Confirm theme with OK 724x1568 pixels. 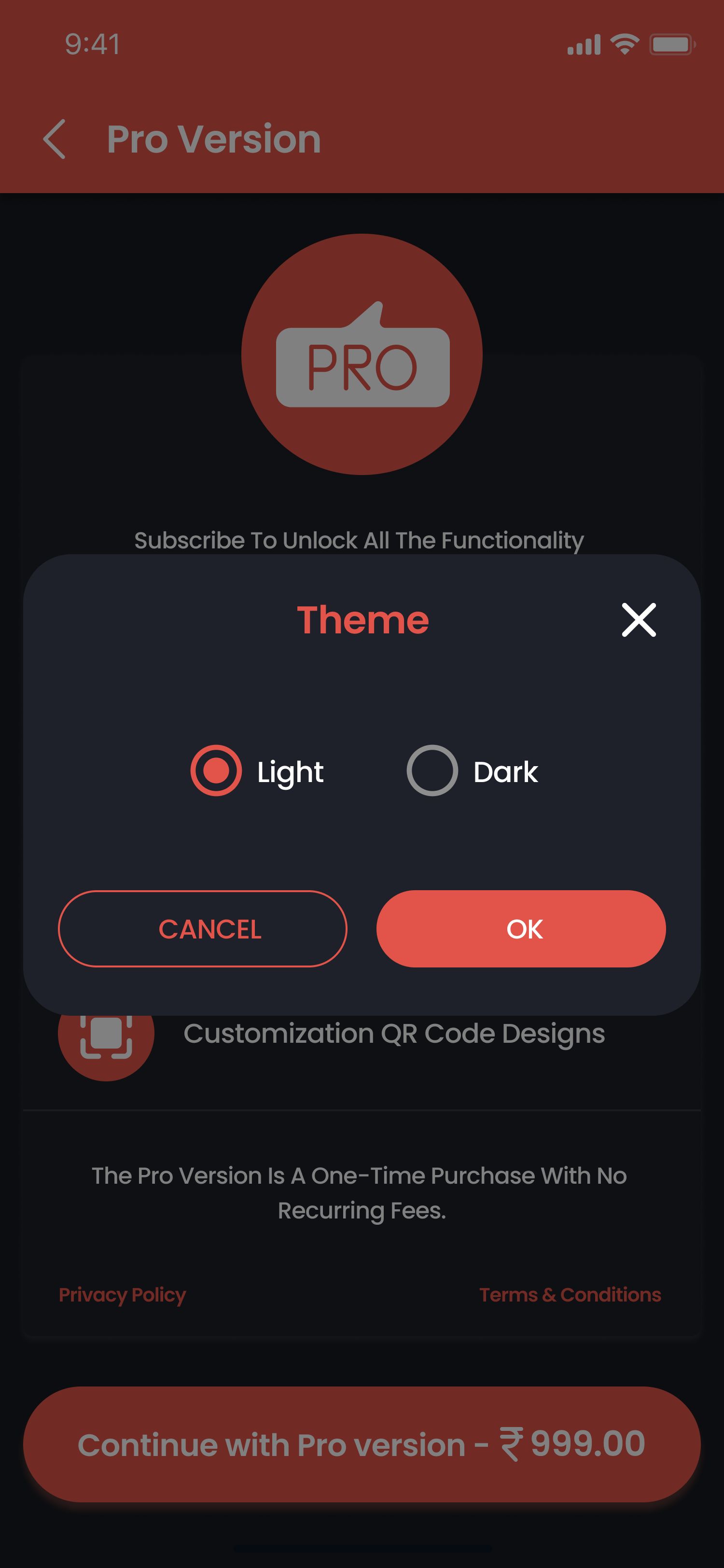pyautogui.click(x=521, y=928)
